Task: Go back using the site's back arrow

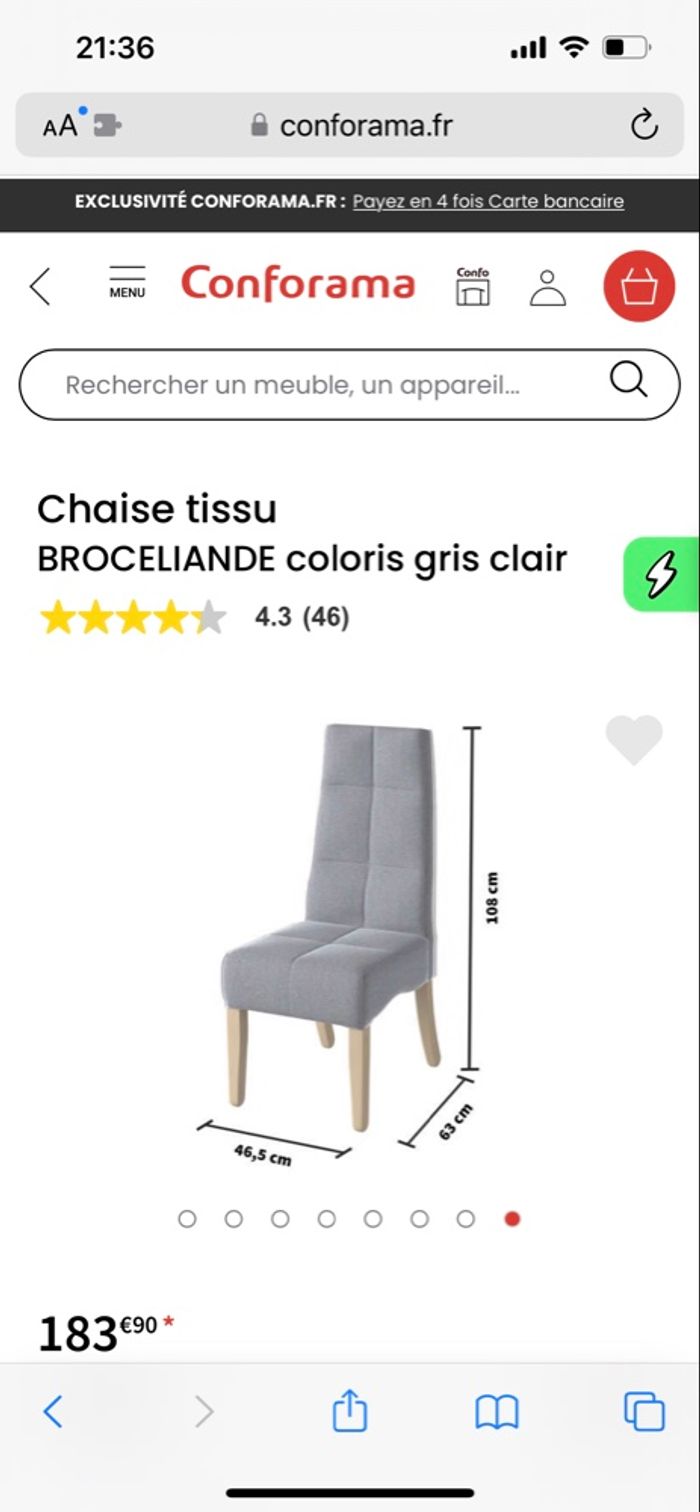Action: click(x=40, y=286)
